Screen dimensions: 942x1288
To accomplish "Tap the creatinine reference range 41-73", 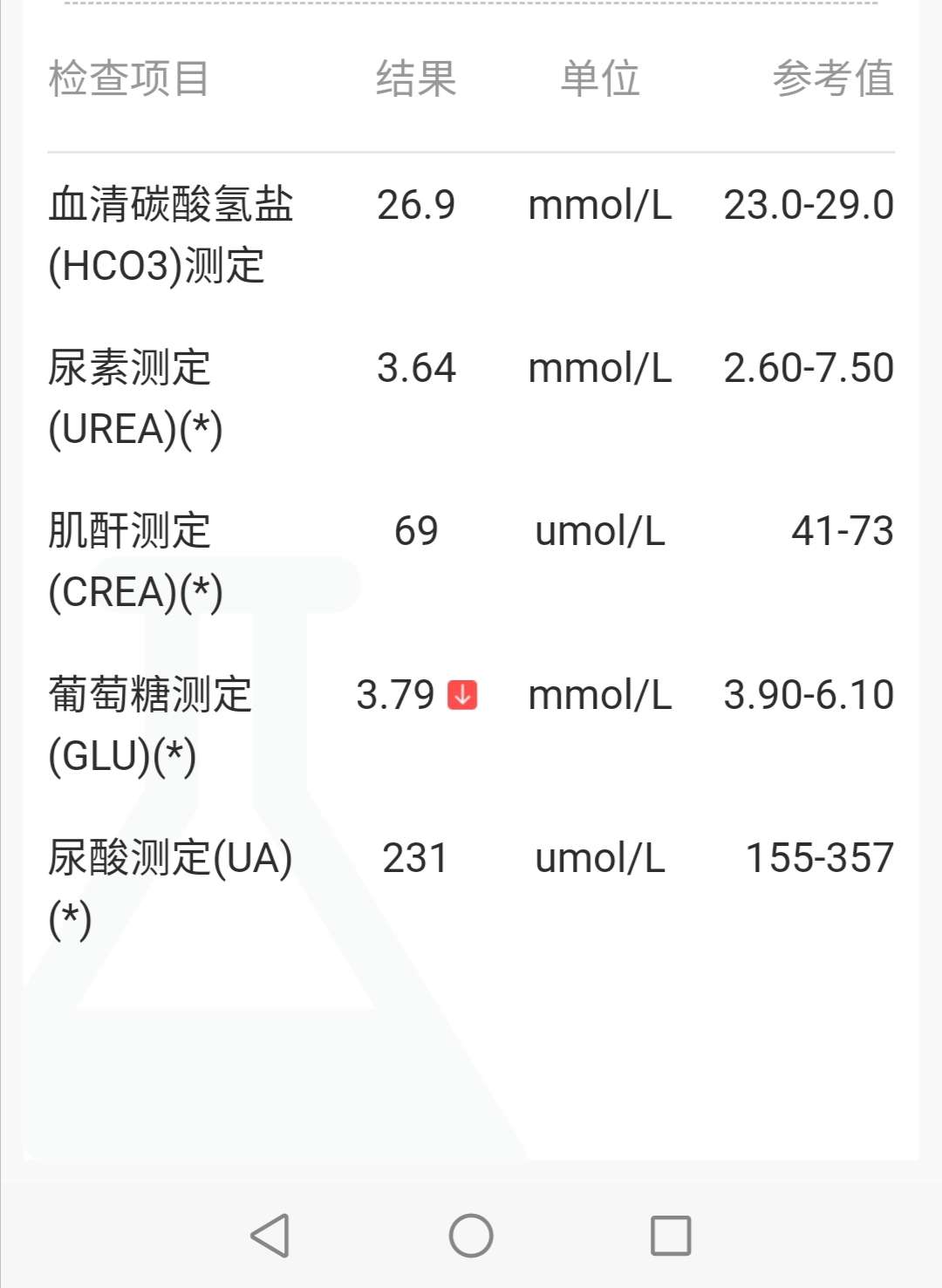I will click(843, 532).
